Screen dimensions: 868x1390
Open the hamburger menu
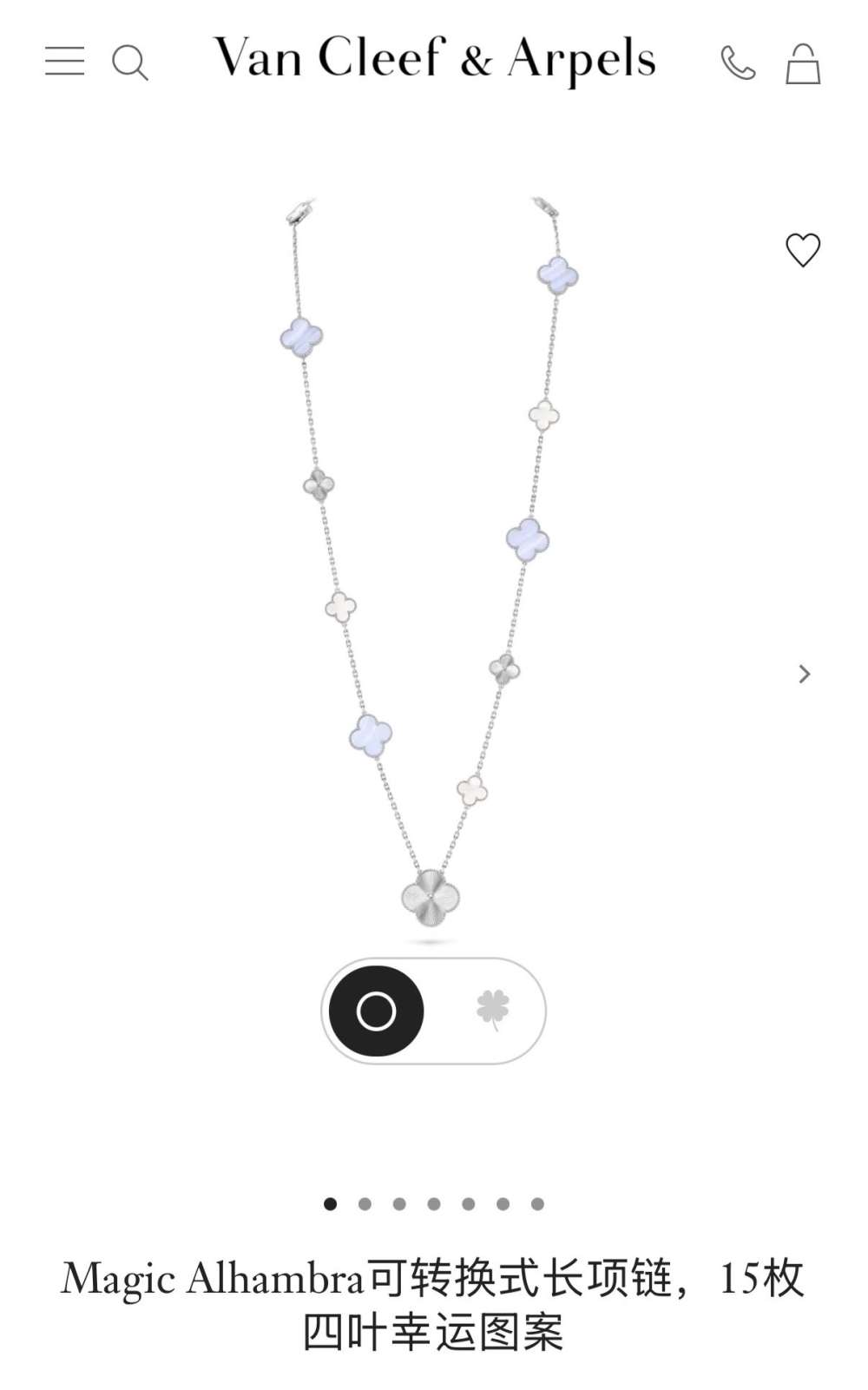[x=64, y=62]
